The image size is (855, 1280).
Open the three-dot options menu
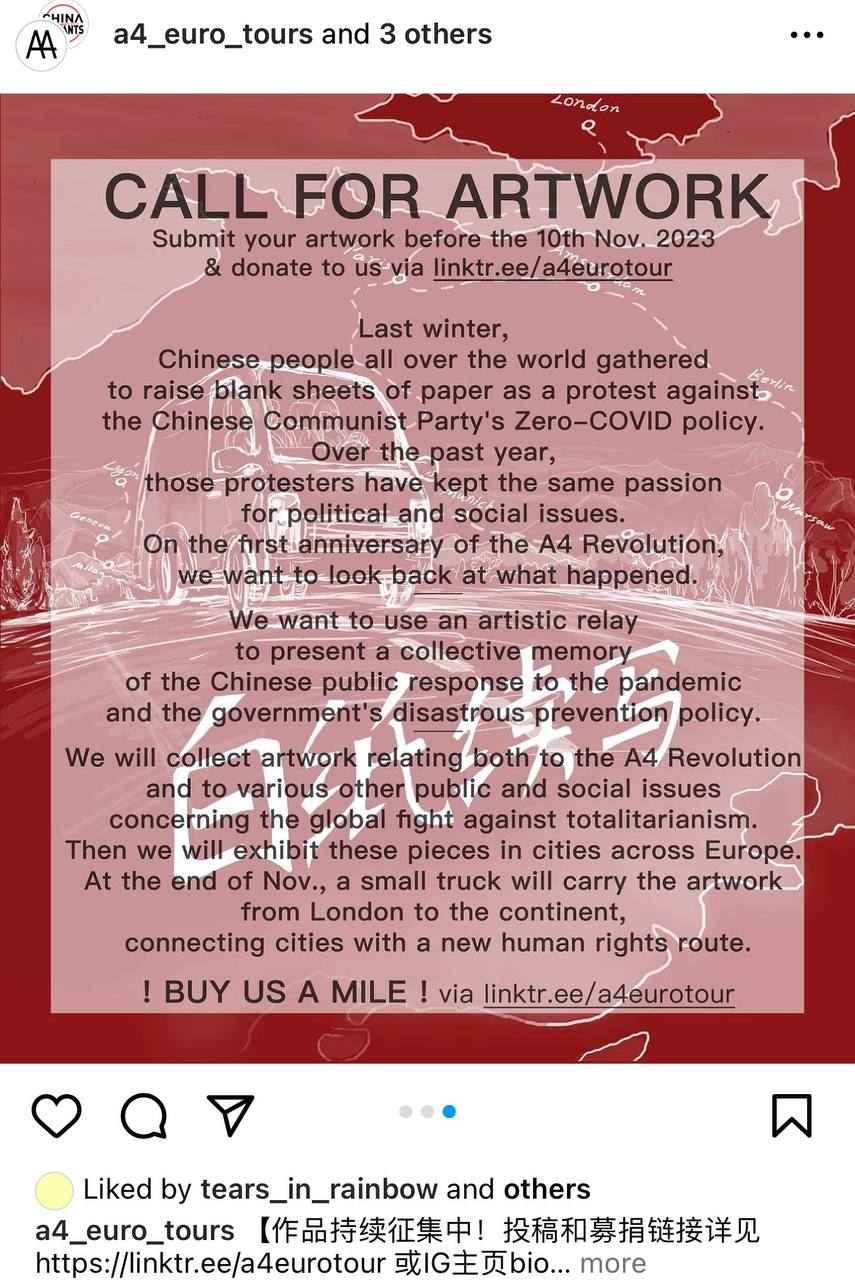click(x=806, y=35)
